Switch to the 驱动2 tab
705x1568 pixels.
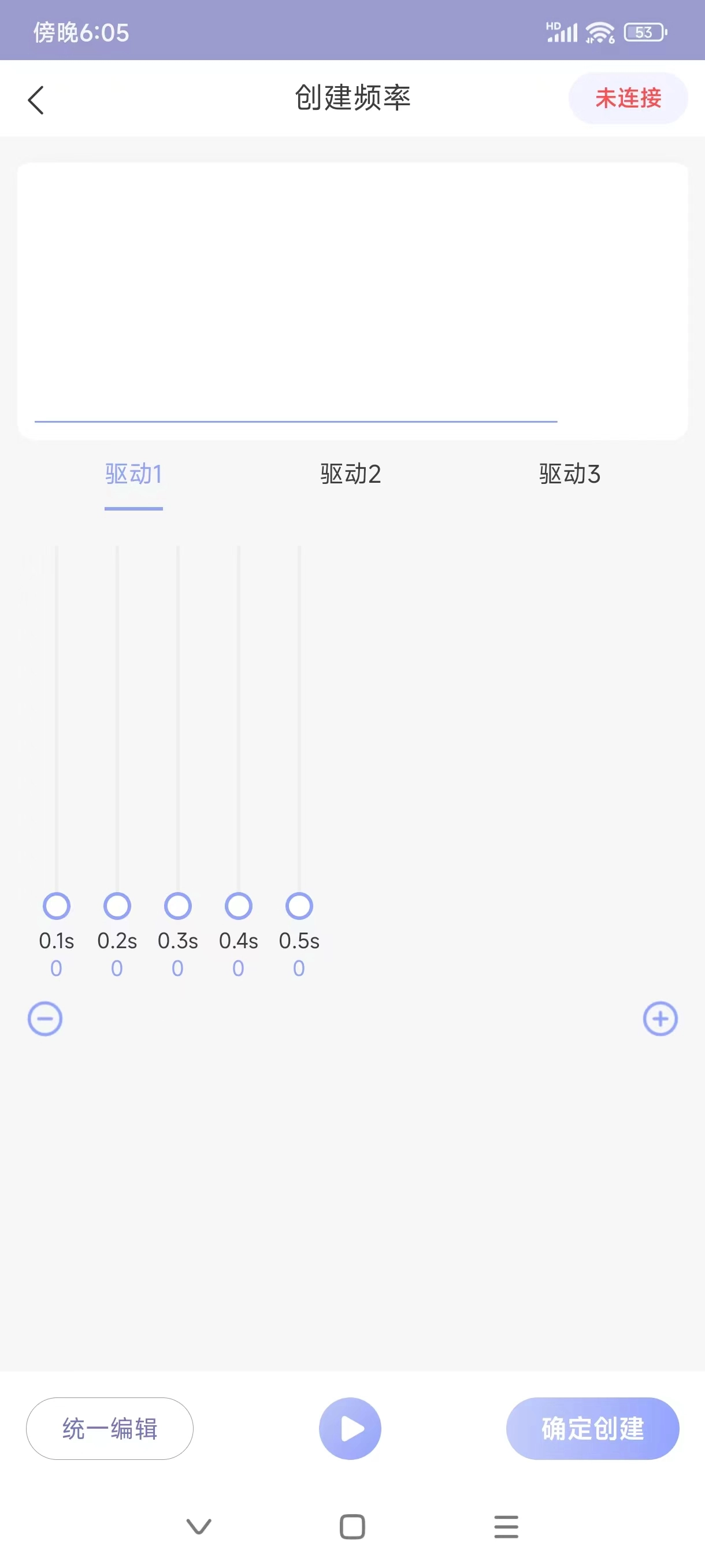click(351, 474)
